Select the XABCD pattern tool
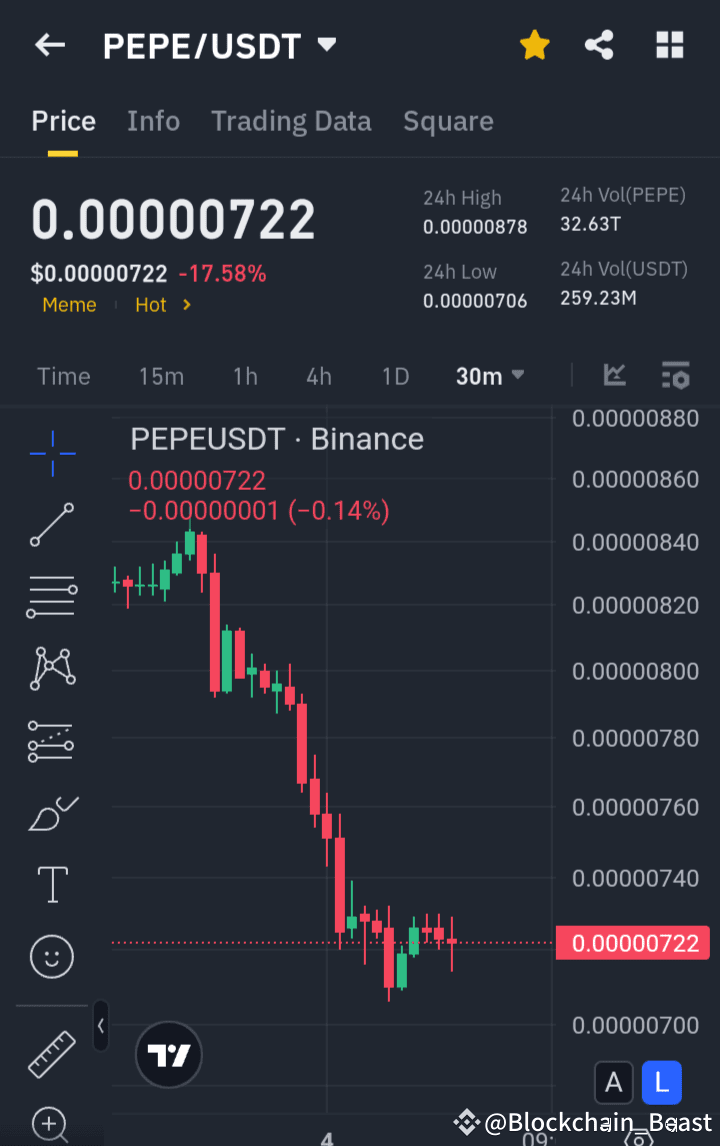Screen dimensions: 720x1146 [x=51, y=668]
